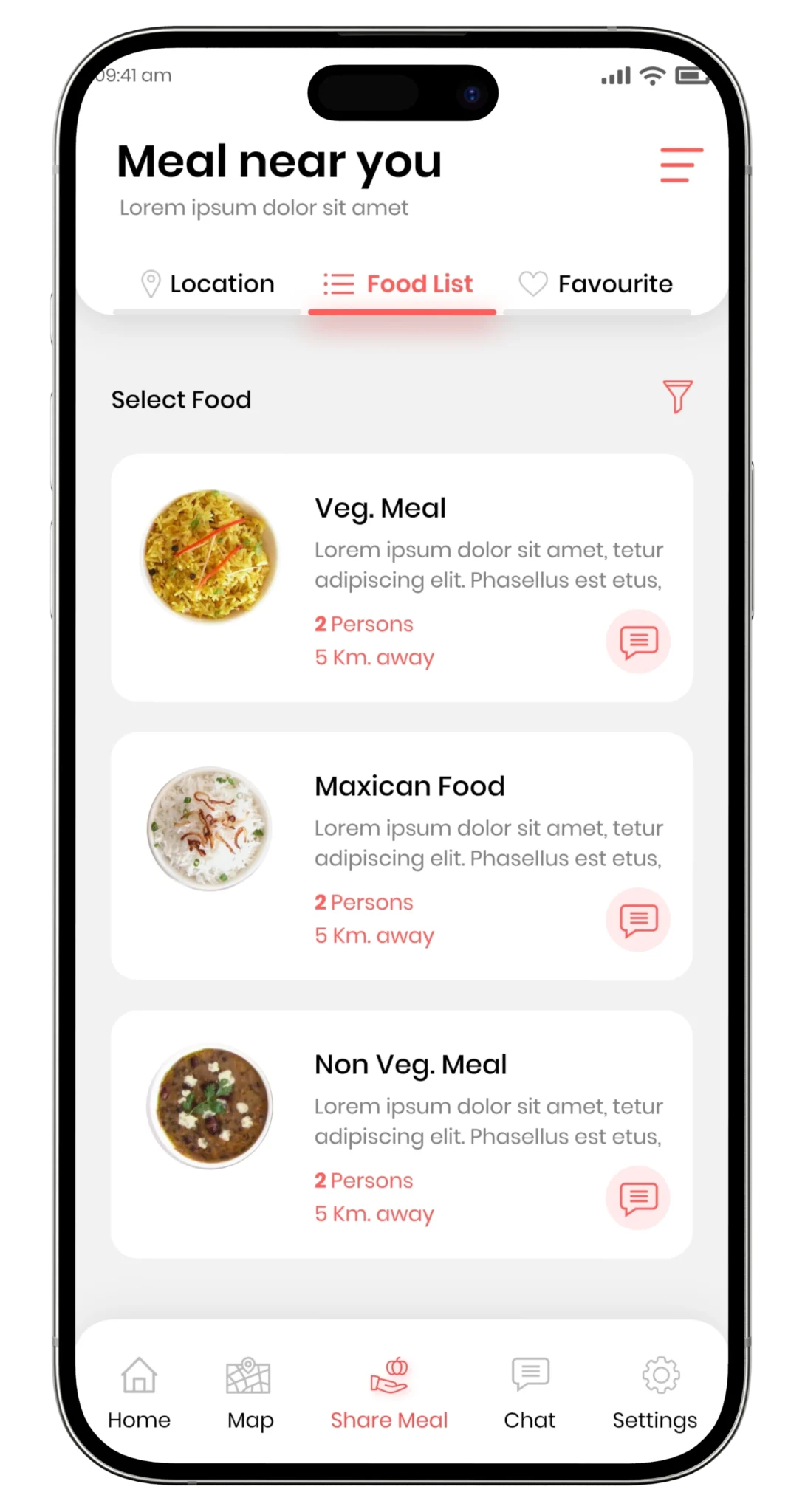Start chat for Non Veg. Meal
This screenshot has width=805, height=1512.
(x=638, y=1197)
